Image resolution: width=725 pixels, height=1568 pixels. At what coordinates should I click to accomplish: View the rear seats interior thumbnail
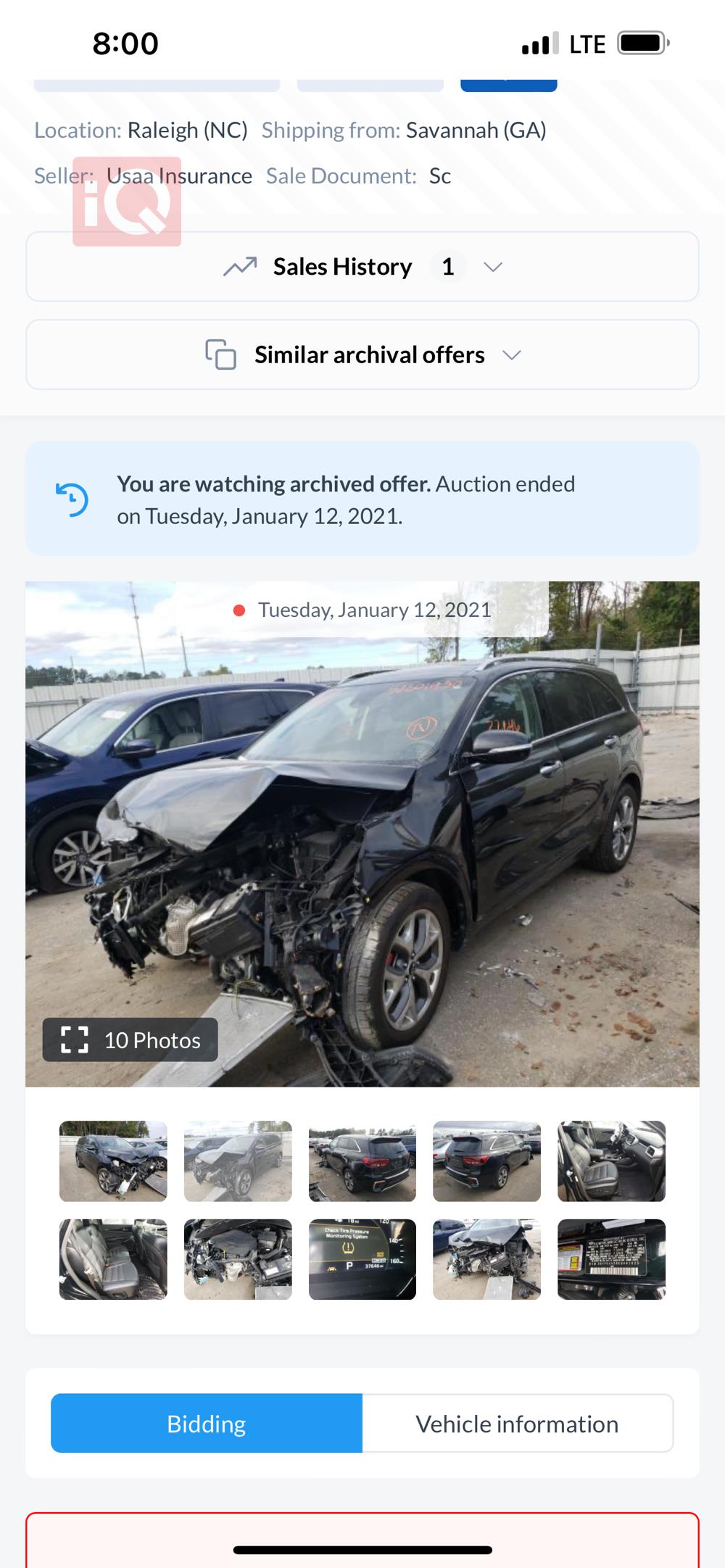click(113, 1259)
